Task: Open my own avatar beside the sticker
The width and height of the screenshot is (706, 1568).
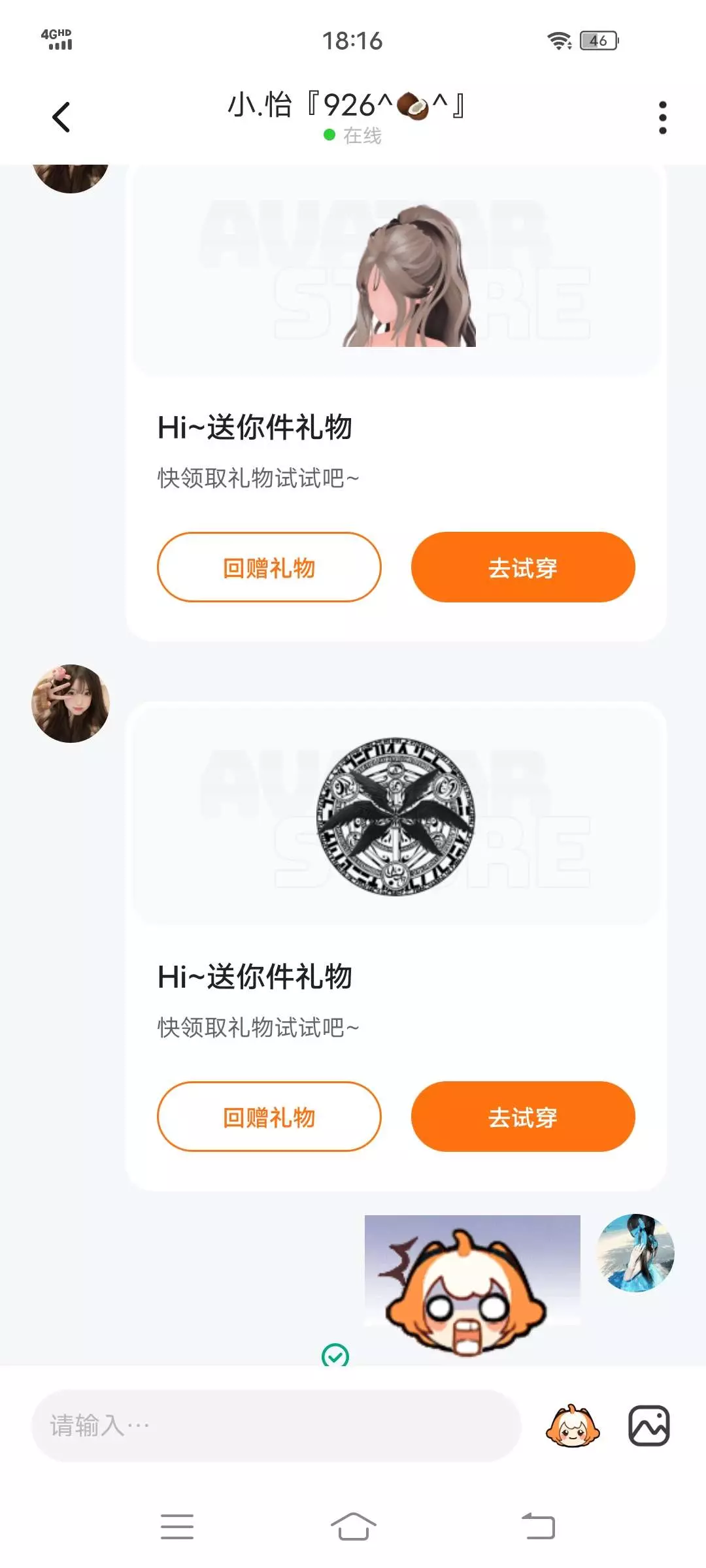Action: click(635, 1253)
